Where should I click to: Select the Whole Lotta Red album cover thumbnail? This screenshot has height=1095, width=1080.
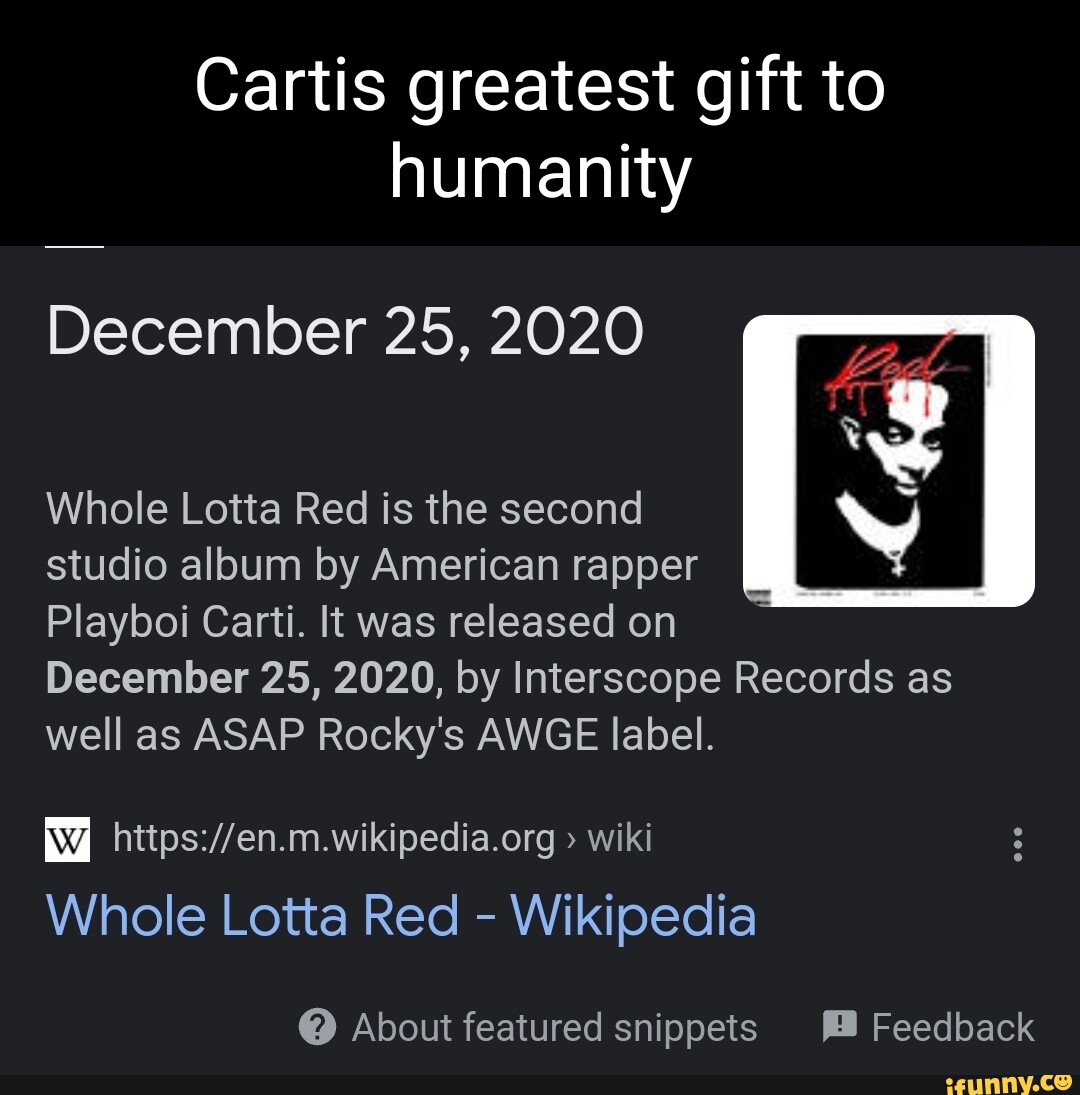pos(890,460)
